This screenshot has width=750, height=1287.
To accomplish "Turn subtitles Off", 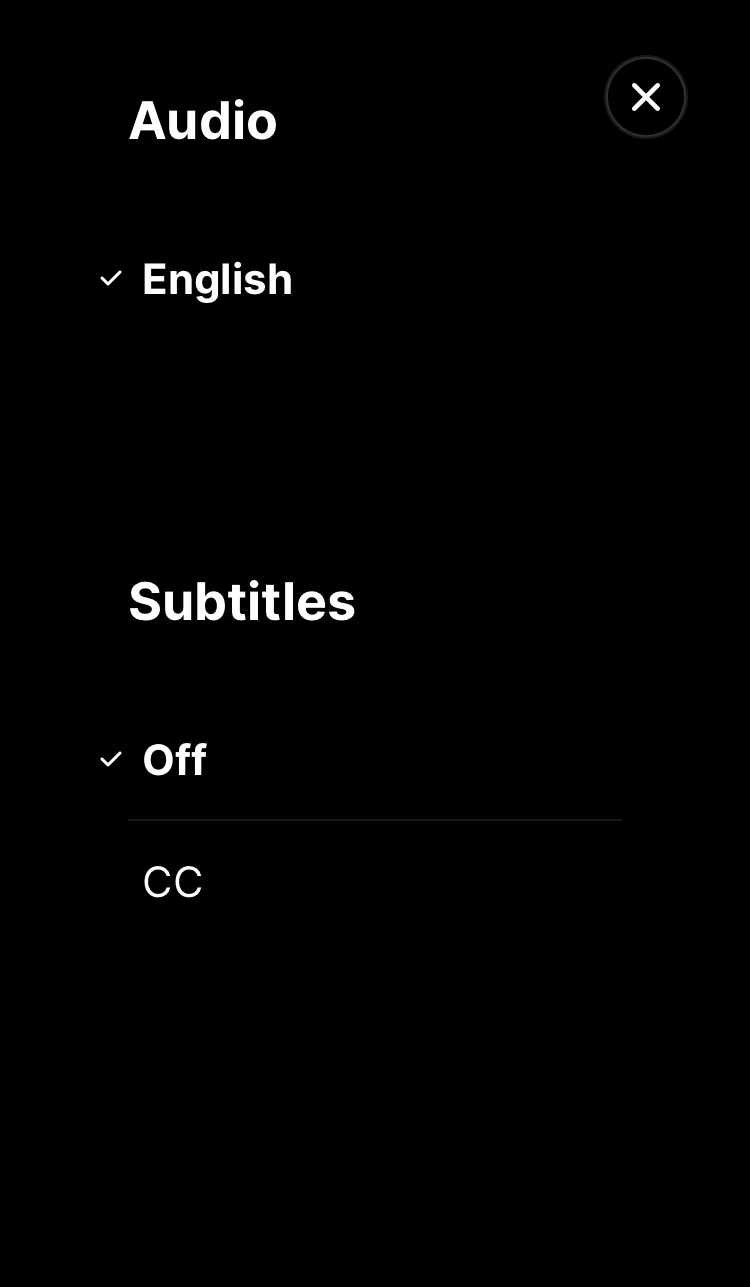I will pyautogui.click(x=375, y=760).
